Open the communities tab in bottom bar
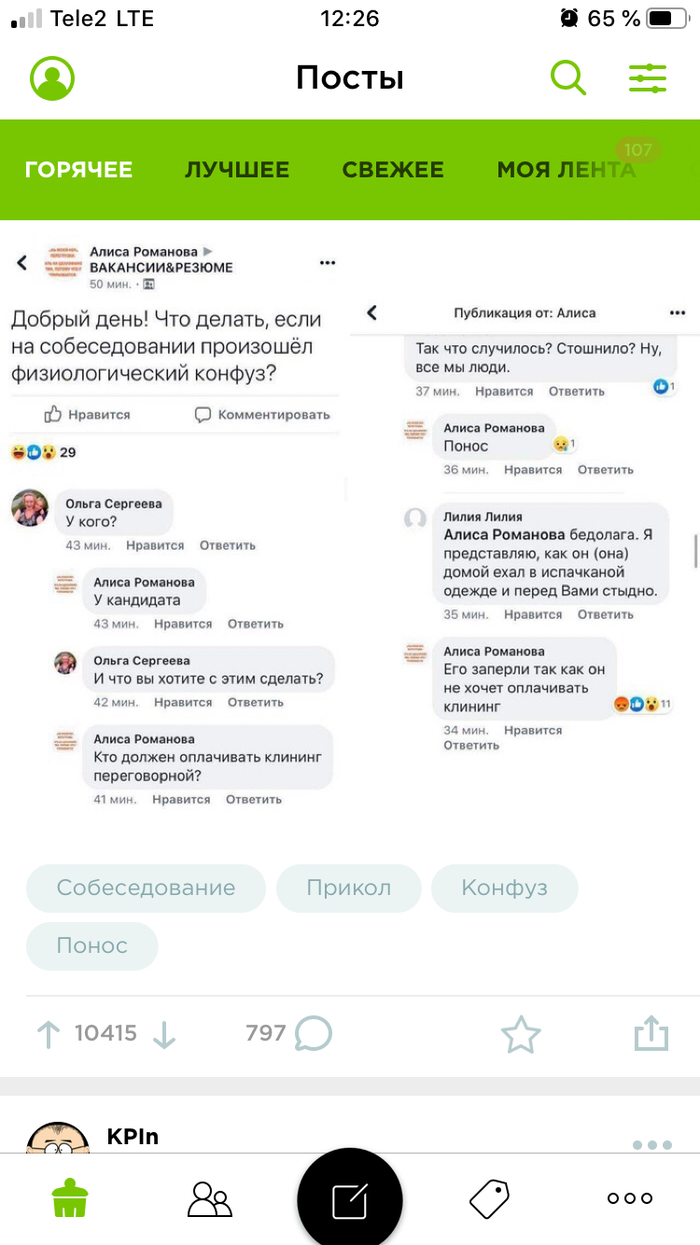This screenshot has height=1245, width=700. pos(209,1198)
